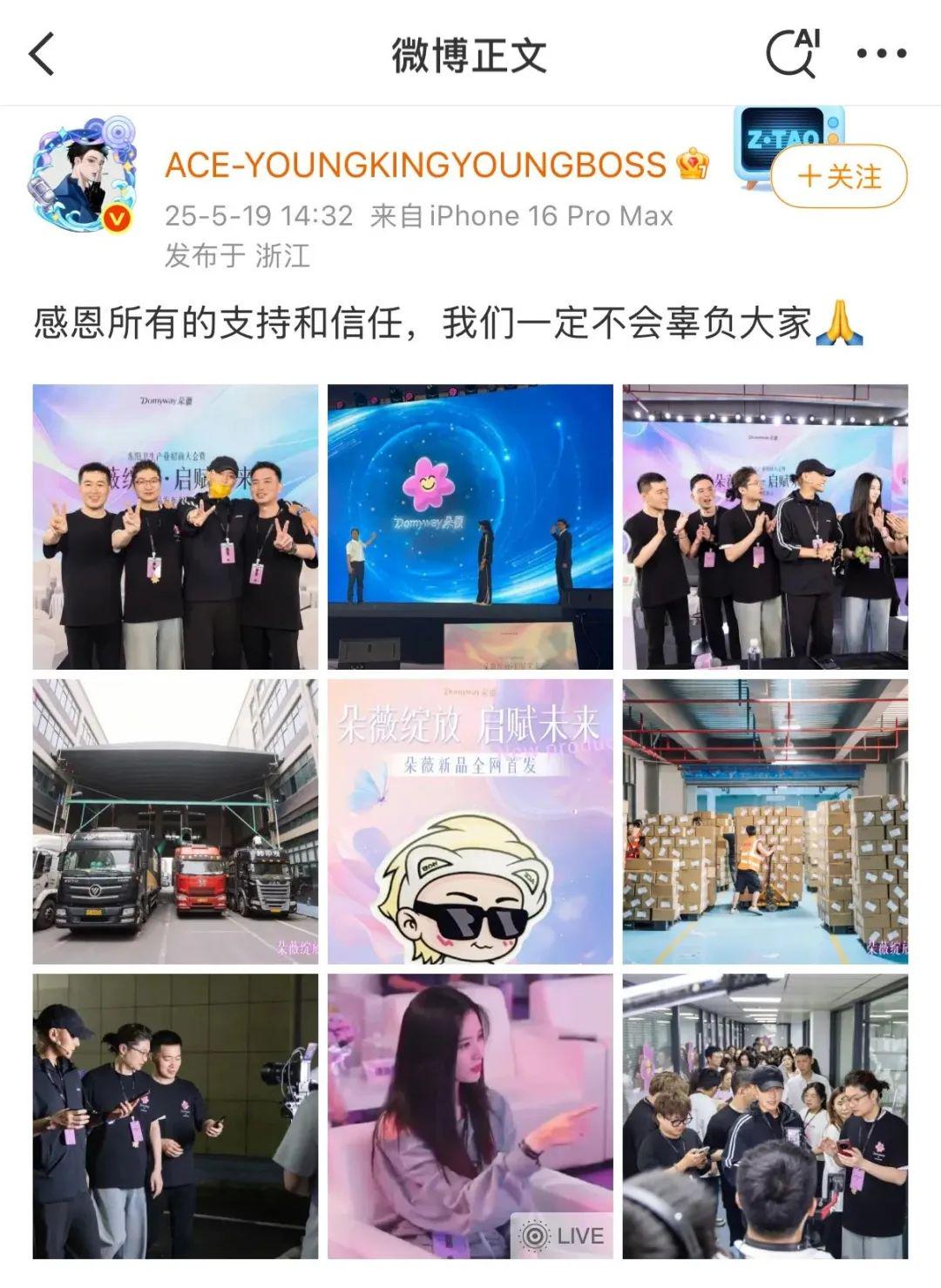Open the blue stage flower logo photo

point(470,527)
